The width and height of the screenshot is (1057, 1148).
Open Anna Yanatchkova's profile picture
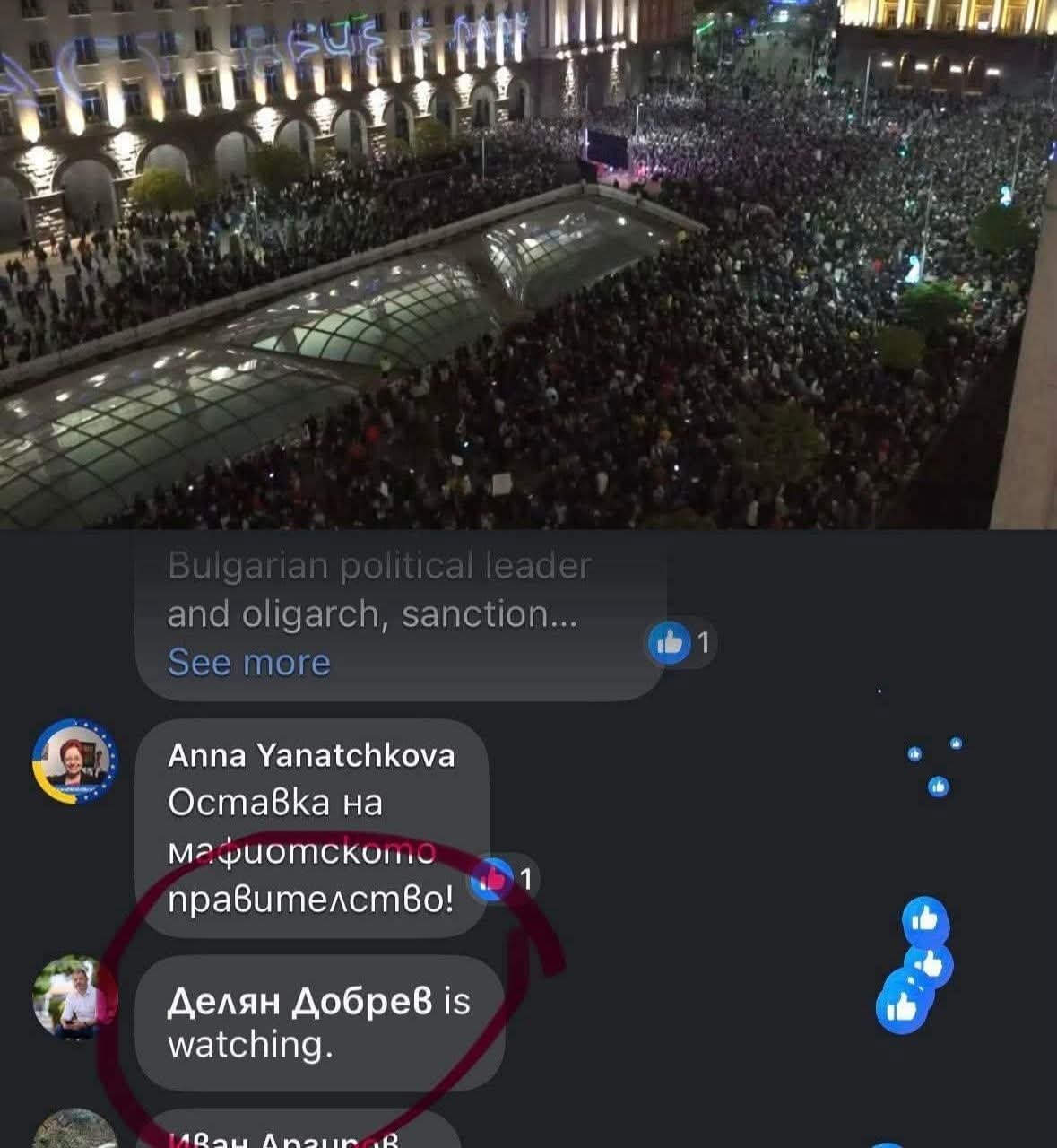pyautogui.click(x=75, y=761)
